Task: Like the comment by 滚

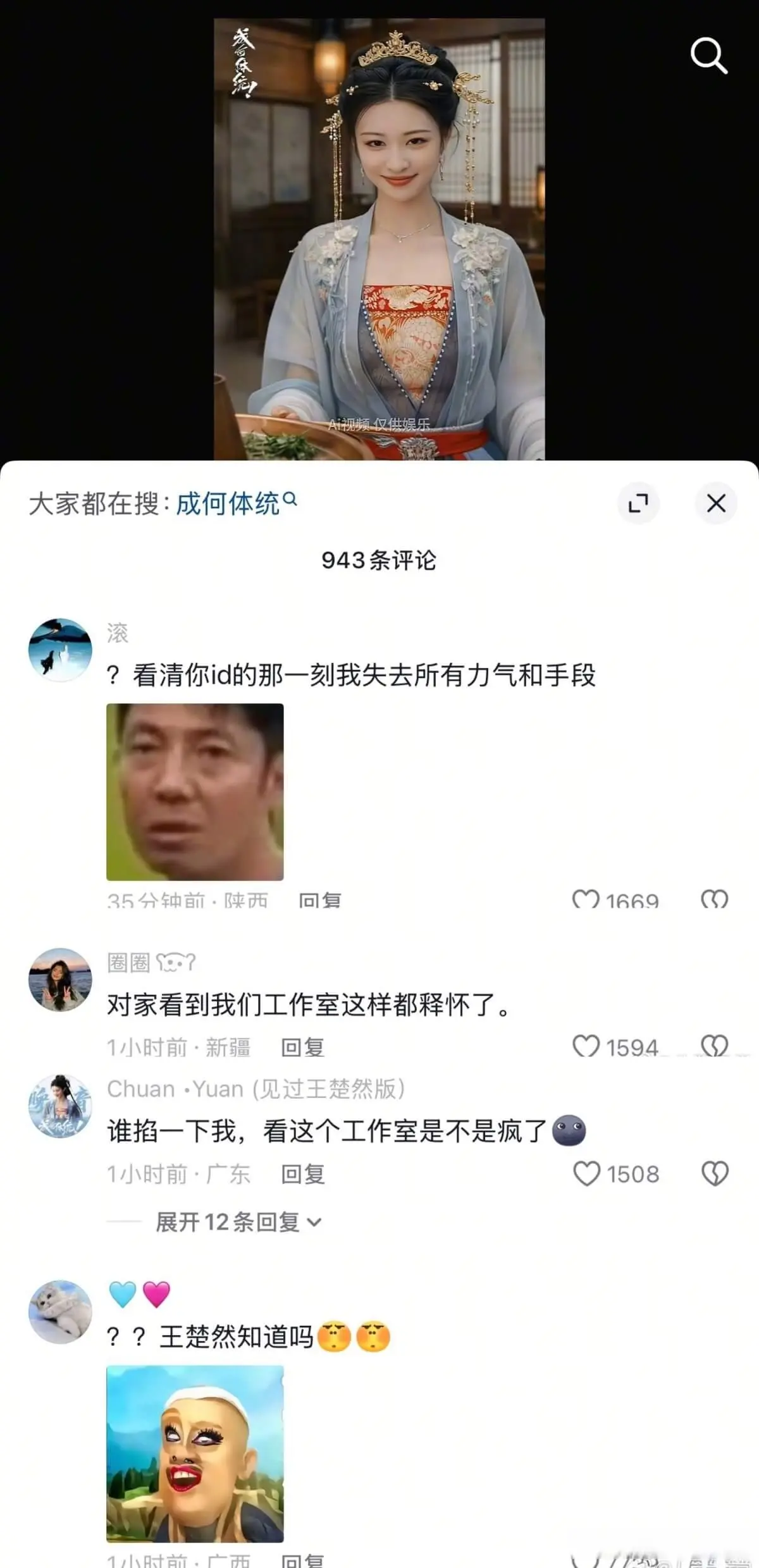Action: [x=586, y=899]
